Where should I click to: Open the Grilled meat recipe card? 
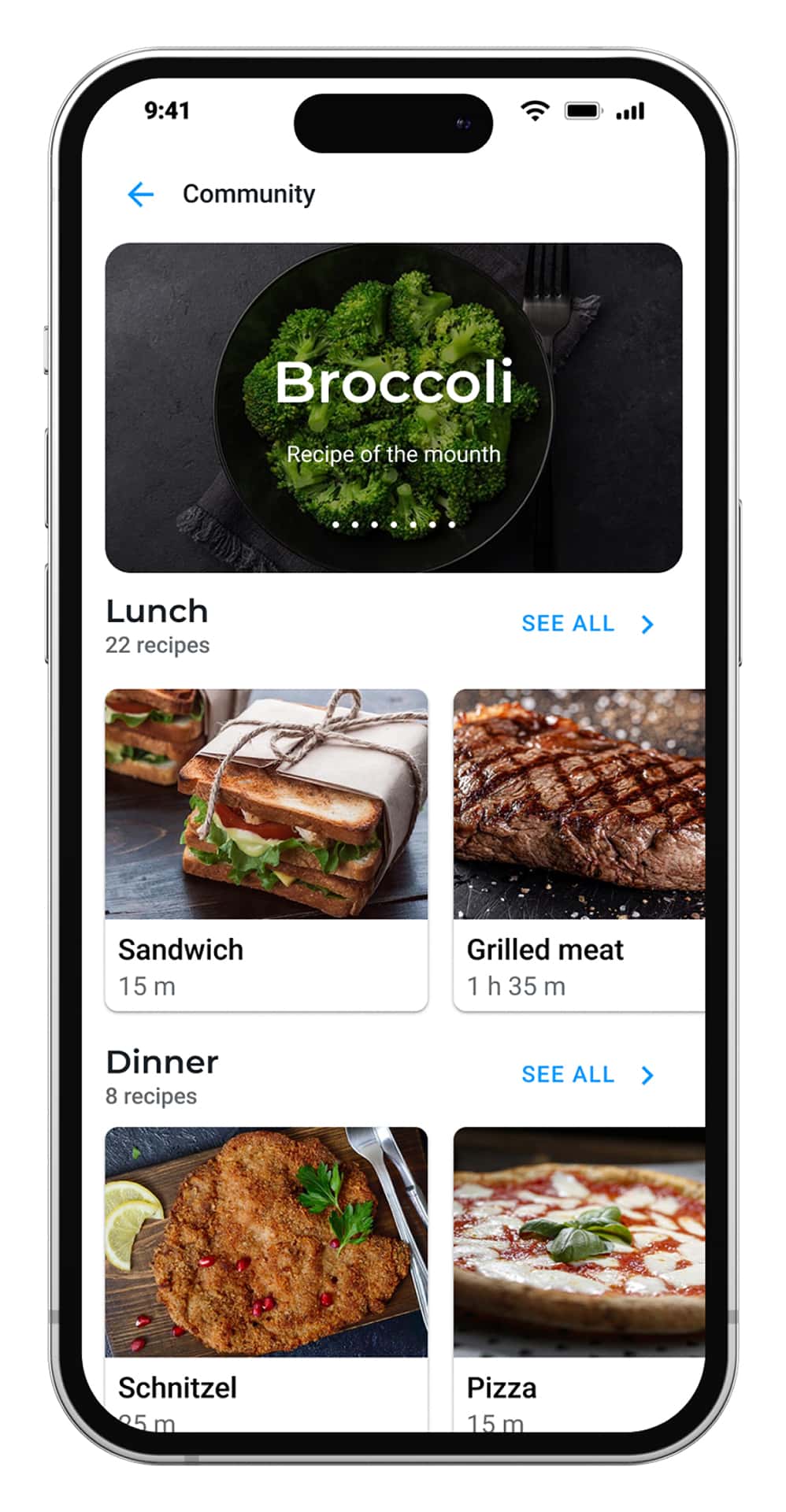click(579, 849)
